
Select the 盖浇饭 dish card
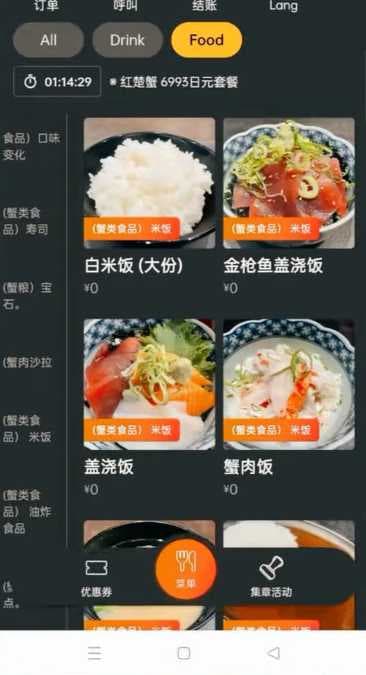tap(149, 408)
